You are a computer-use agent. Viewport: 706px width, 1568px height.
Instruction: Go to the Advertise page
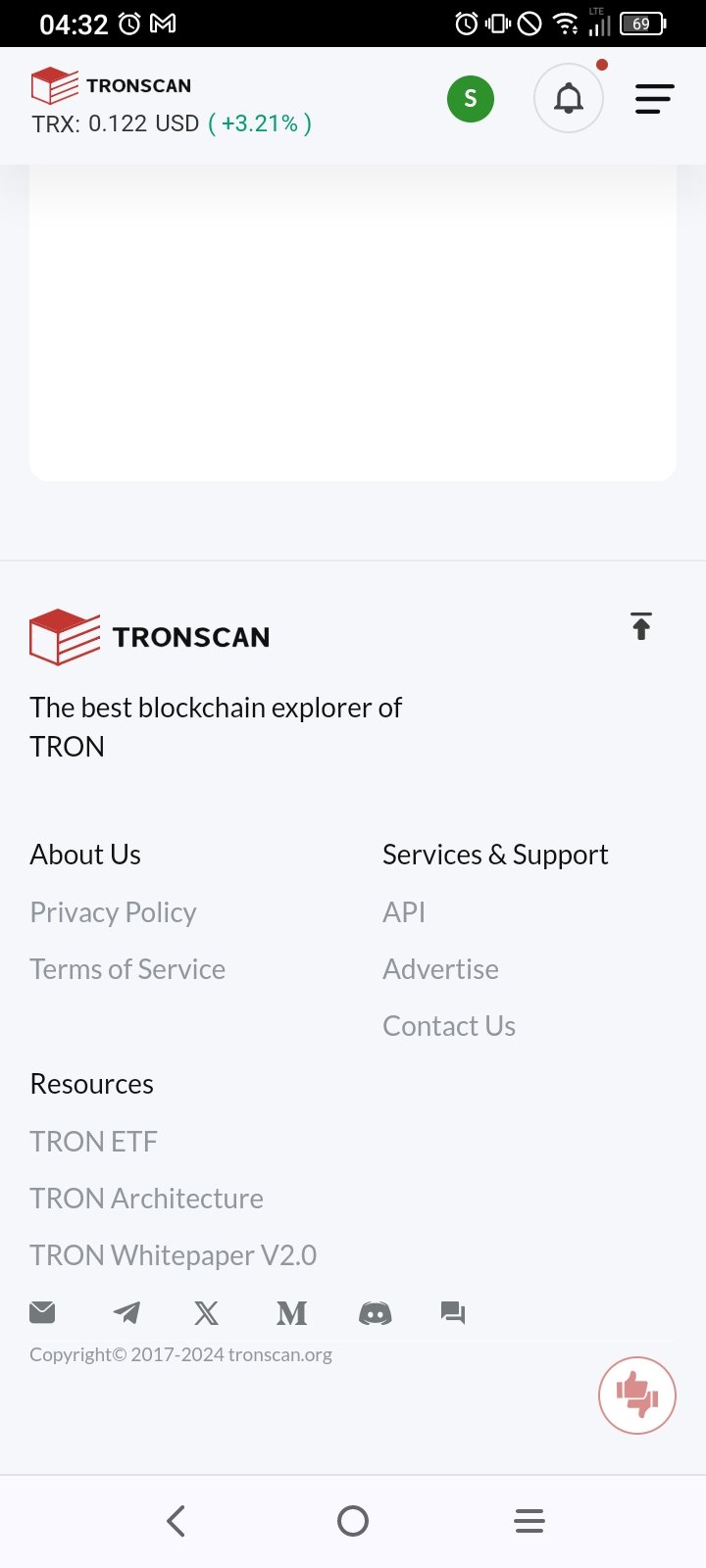pos(440,969)
